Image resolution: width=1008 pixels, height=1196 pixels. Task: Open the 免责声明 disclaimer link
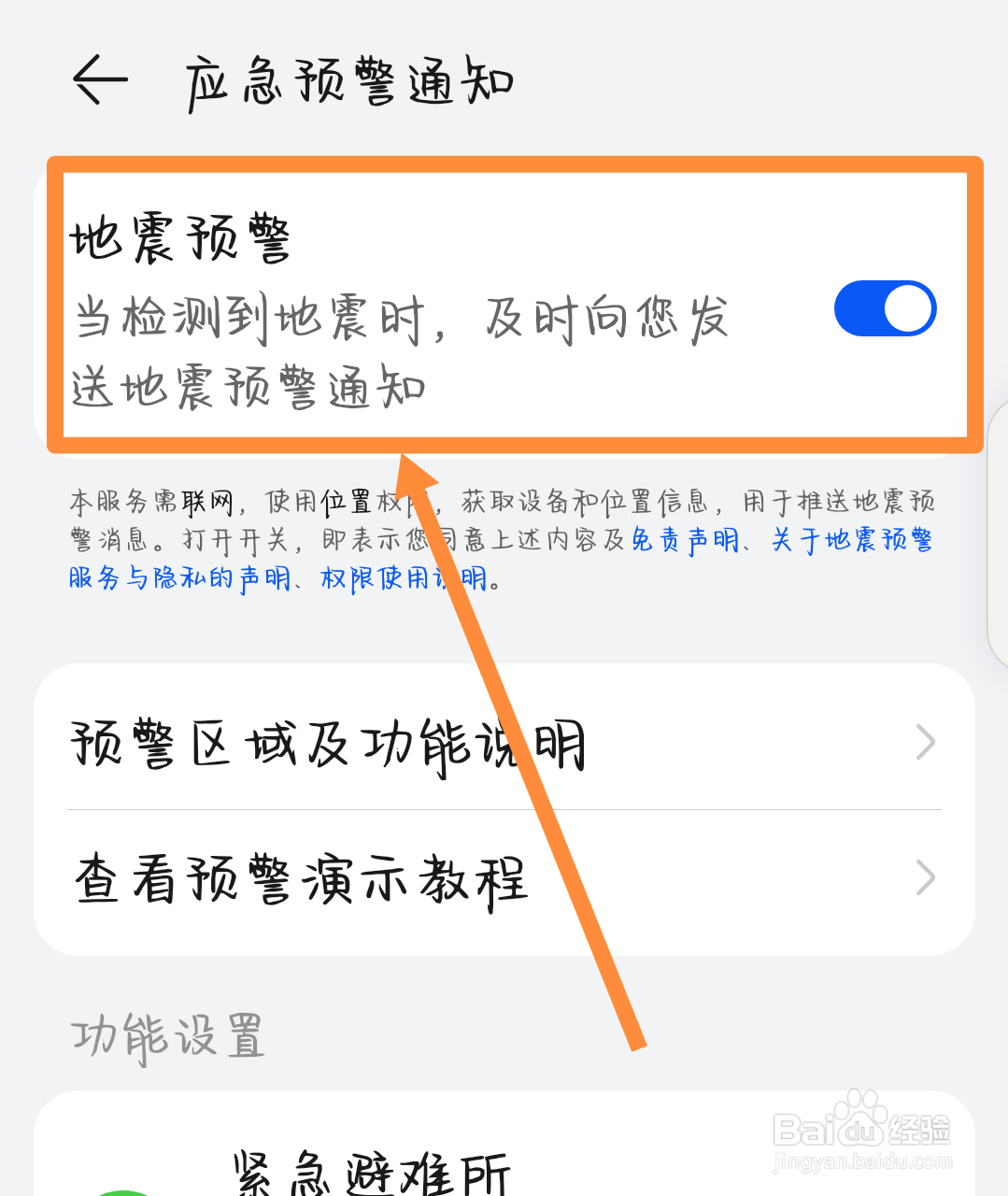point(688,540)
